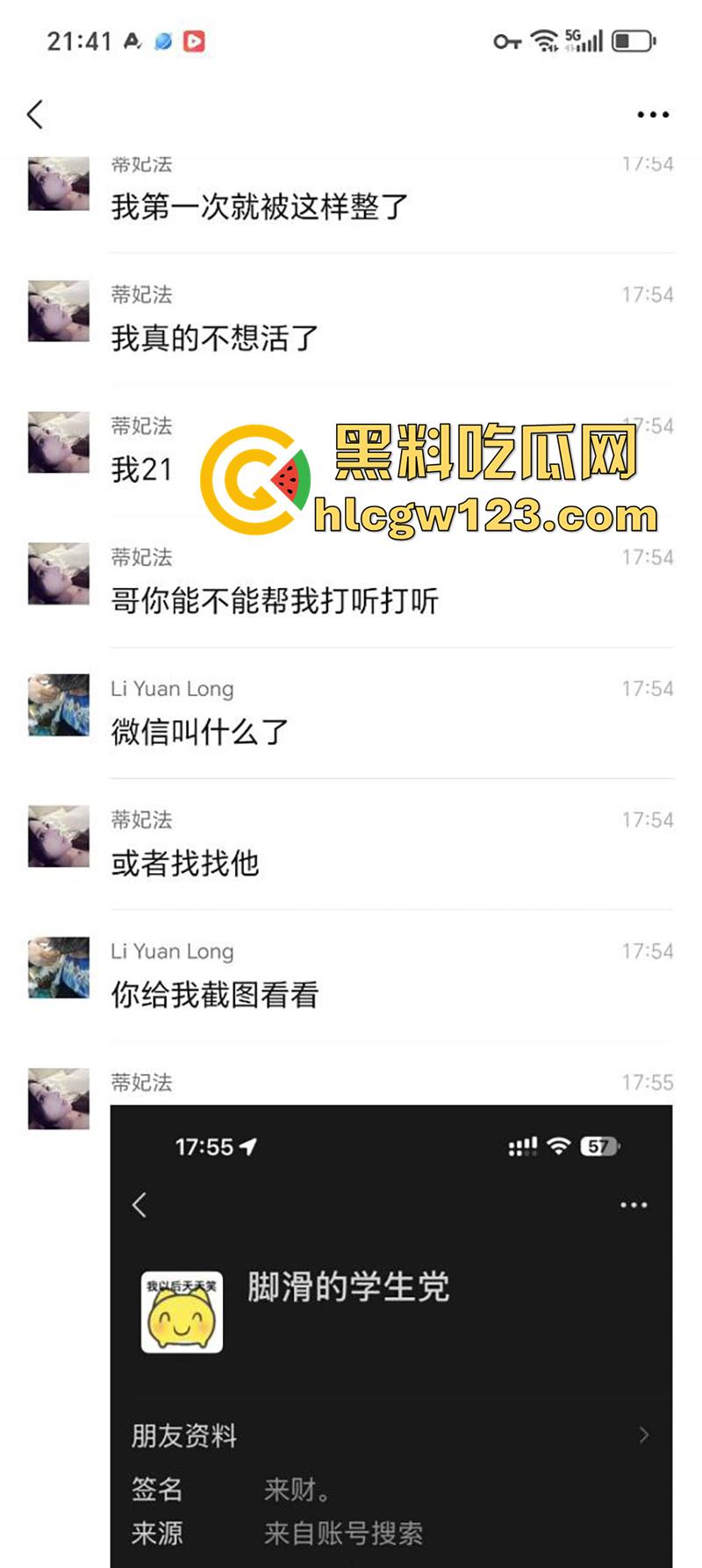Viewport: 702px width, 1568px height.
Task: Tap the red video app icon near the clock
Action: (x=195, y=40)
